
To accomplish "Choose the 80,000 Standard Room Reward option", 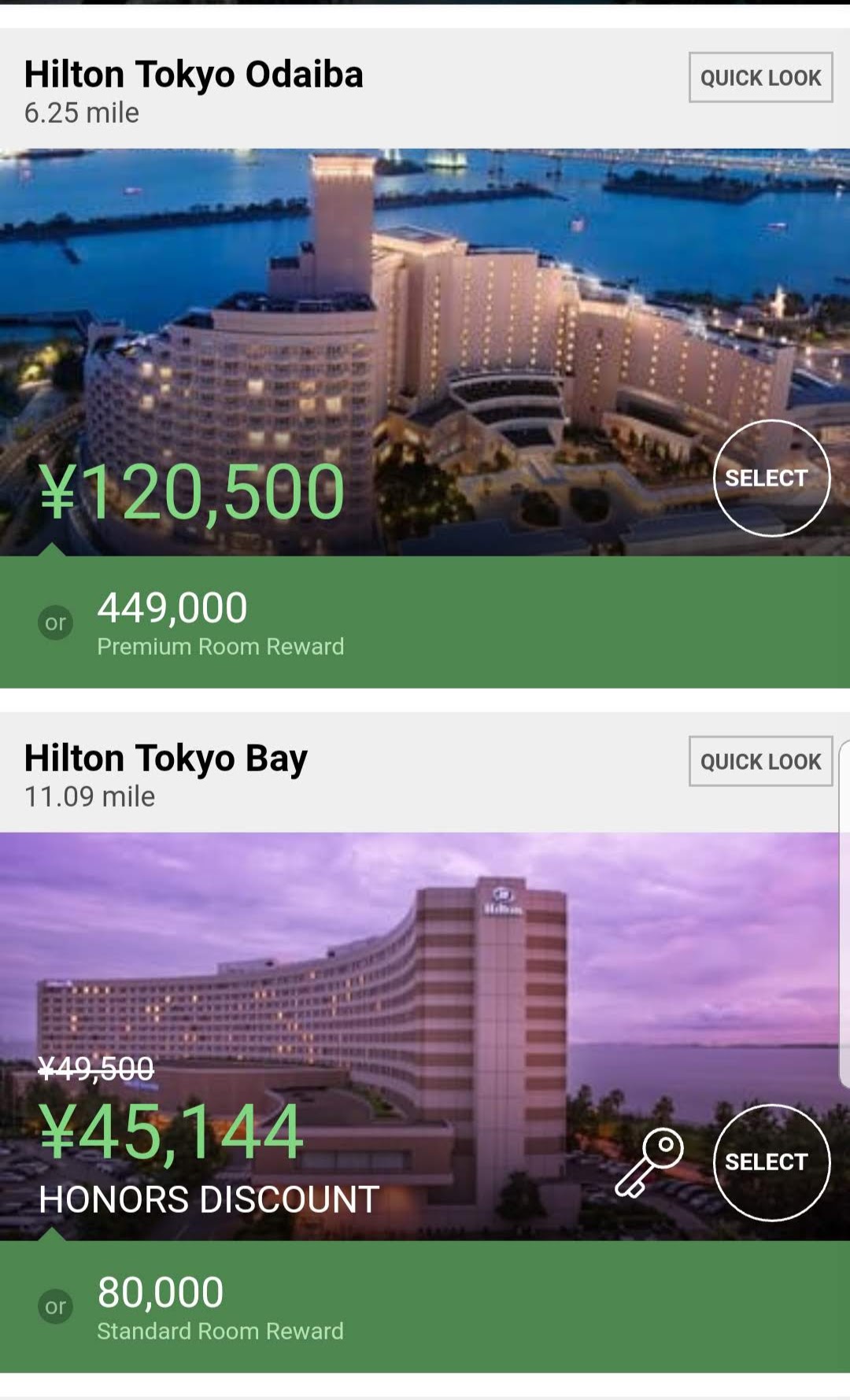I will [220, 1306].
